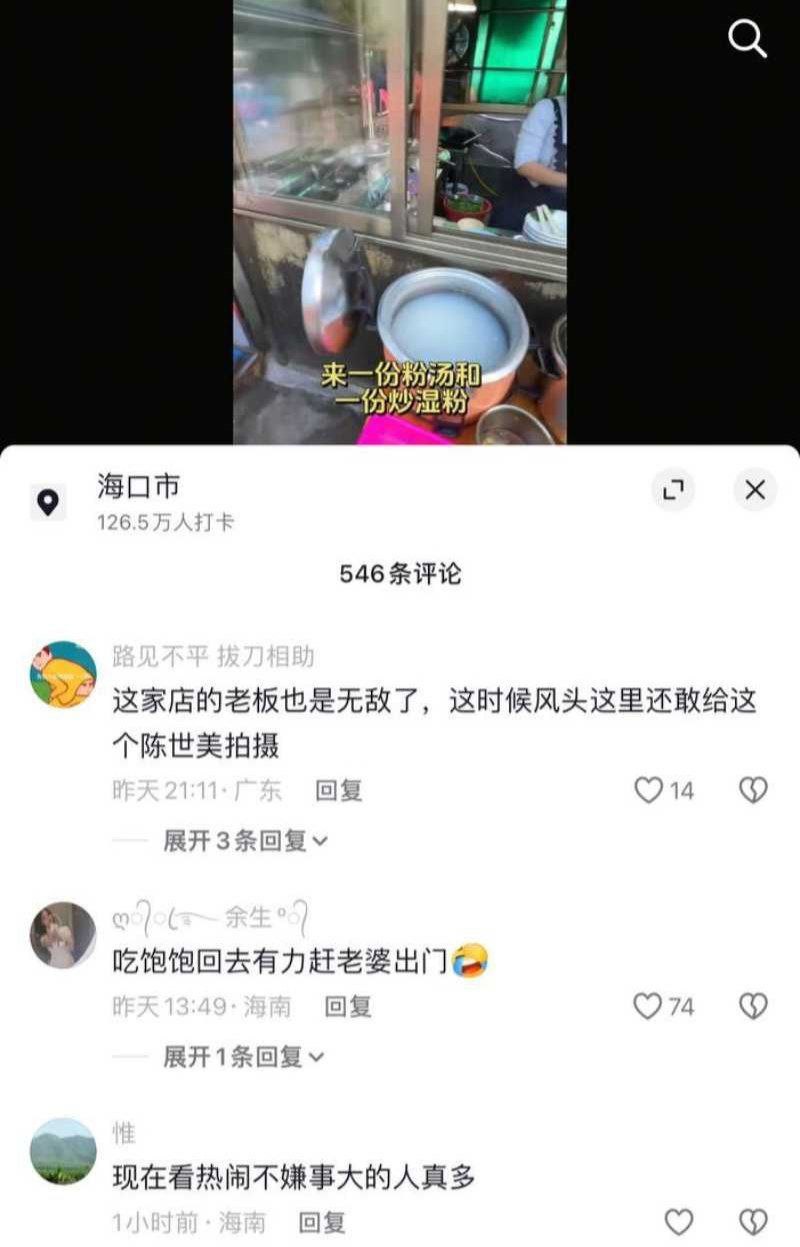View 余生's profile picture

coord(63,935)
